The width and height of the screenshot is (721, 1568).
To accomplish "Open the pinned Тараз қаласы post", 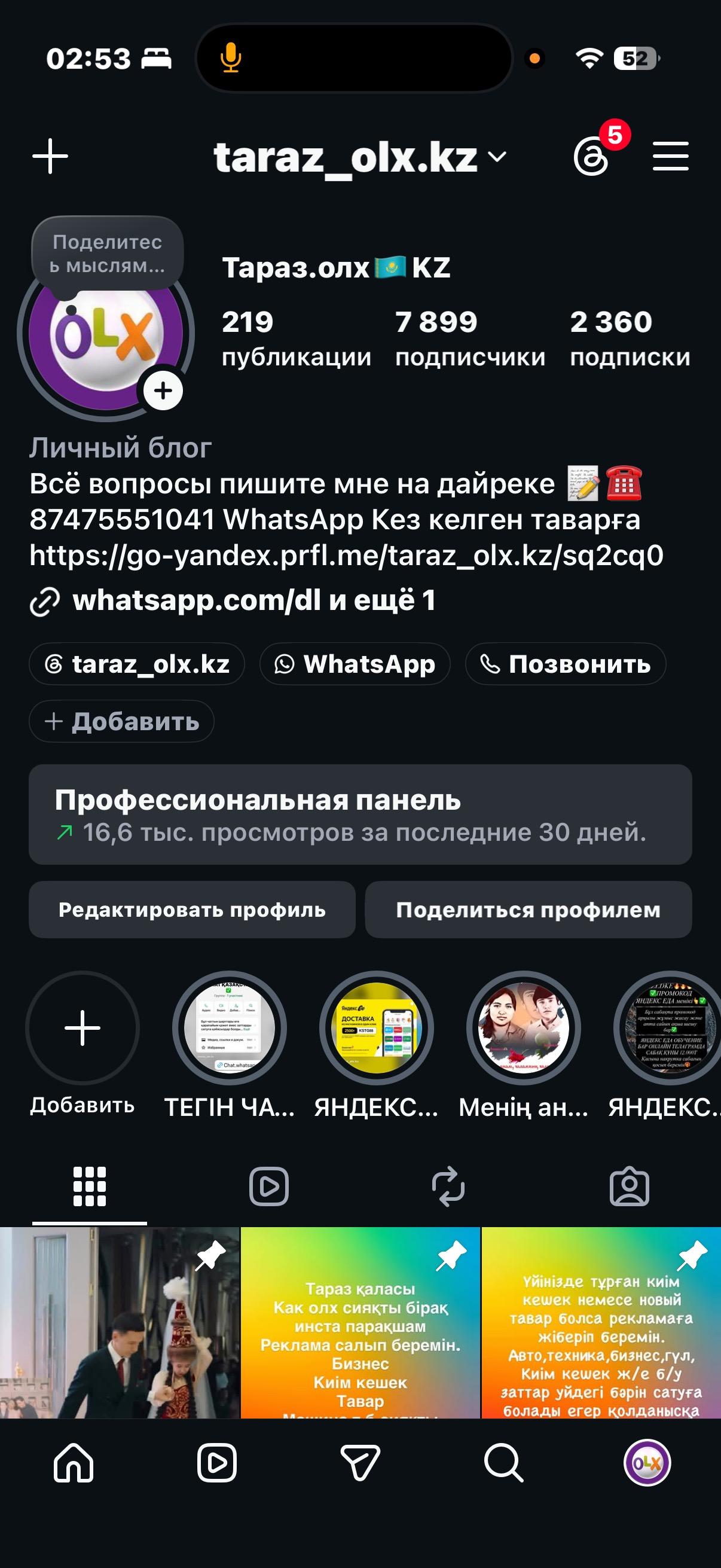I will tap(360, 1322).
